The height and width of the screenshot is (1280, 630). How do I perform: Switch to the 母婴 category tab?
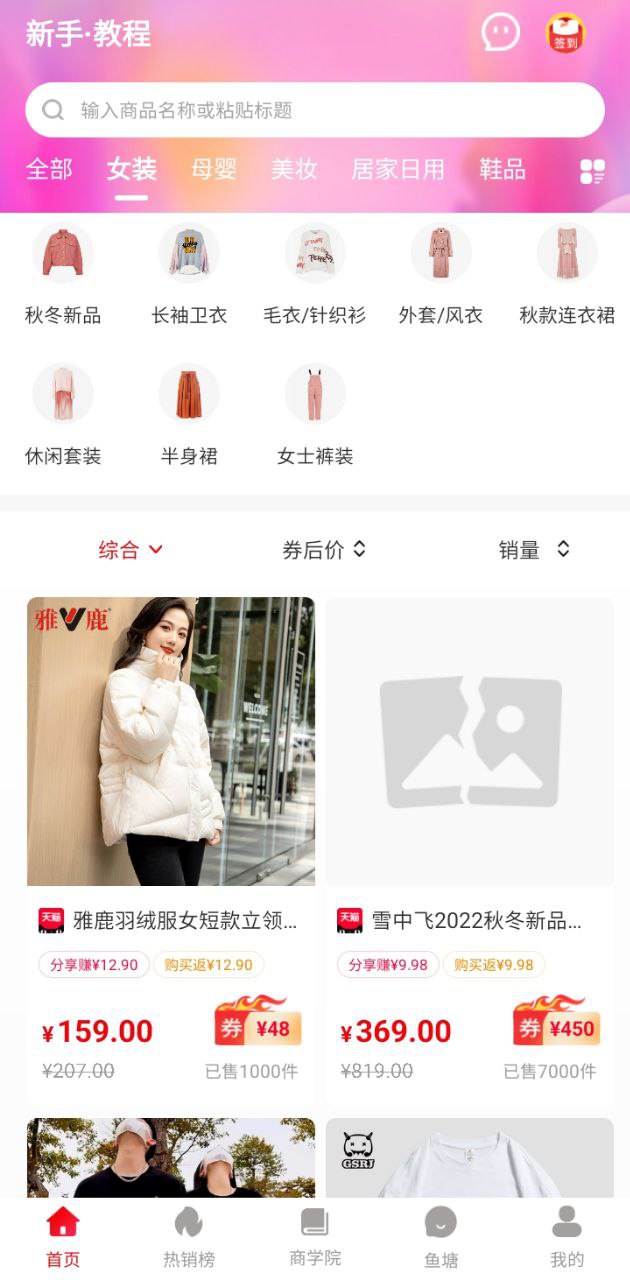(x=214, y=170)
